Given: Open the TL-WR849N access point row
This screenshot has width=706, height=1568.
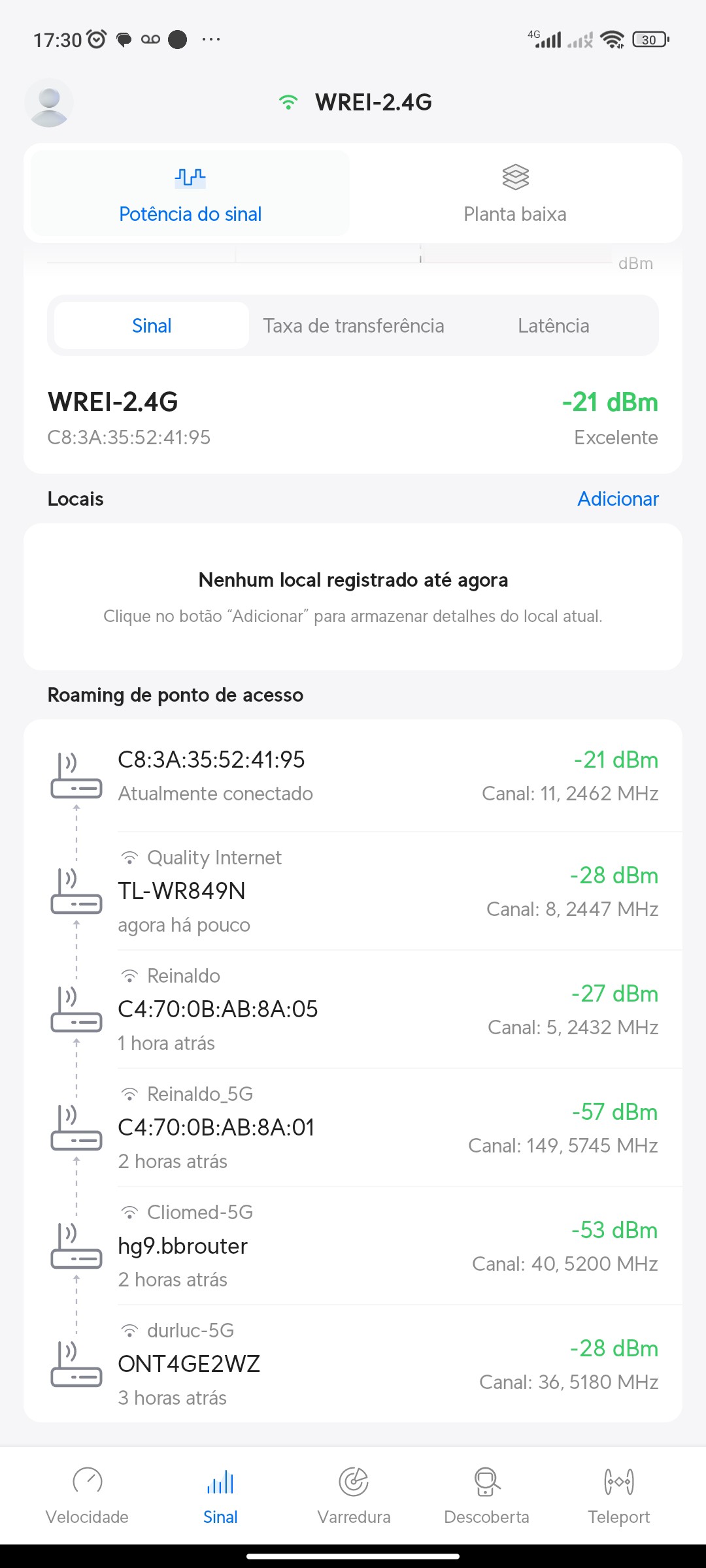Looking at the screenshot, I should [x=353, y=891].
